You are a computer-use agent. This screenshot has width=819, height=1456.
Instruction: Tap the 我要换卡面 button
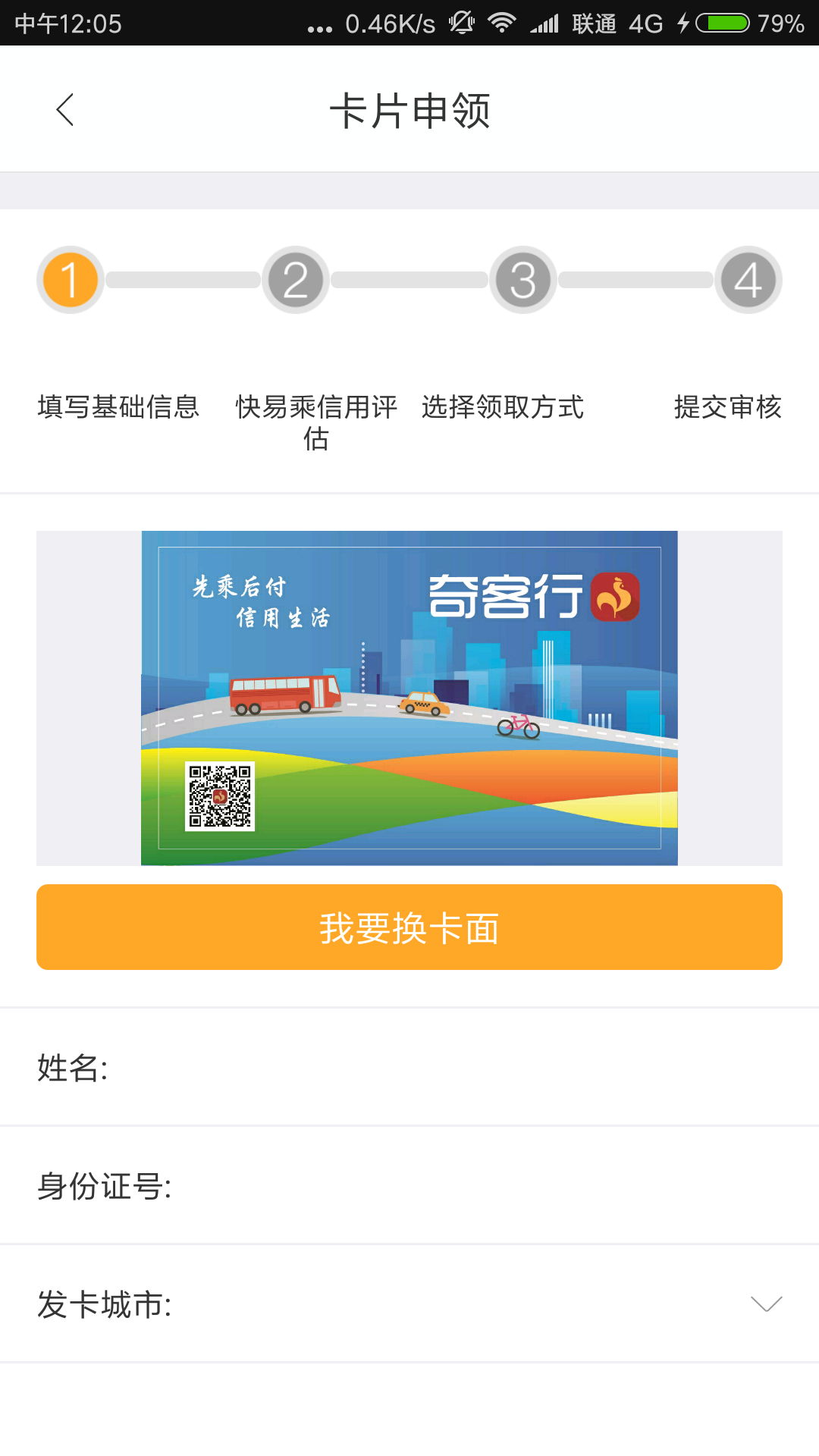tap(409, 927)
